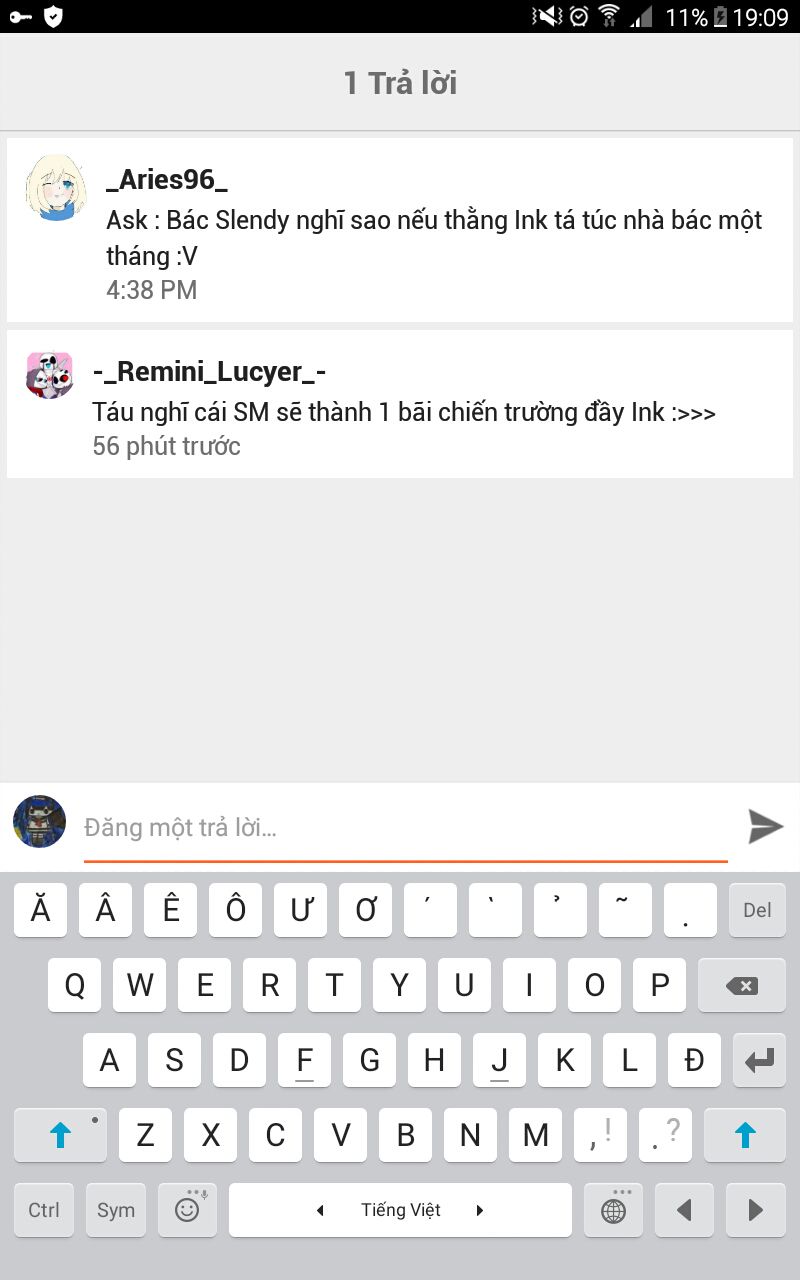Tap the send reply arrow icon
Screen dimensions: 800x1280
(x=765, y=826)
